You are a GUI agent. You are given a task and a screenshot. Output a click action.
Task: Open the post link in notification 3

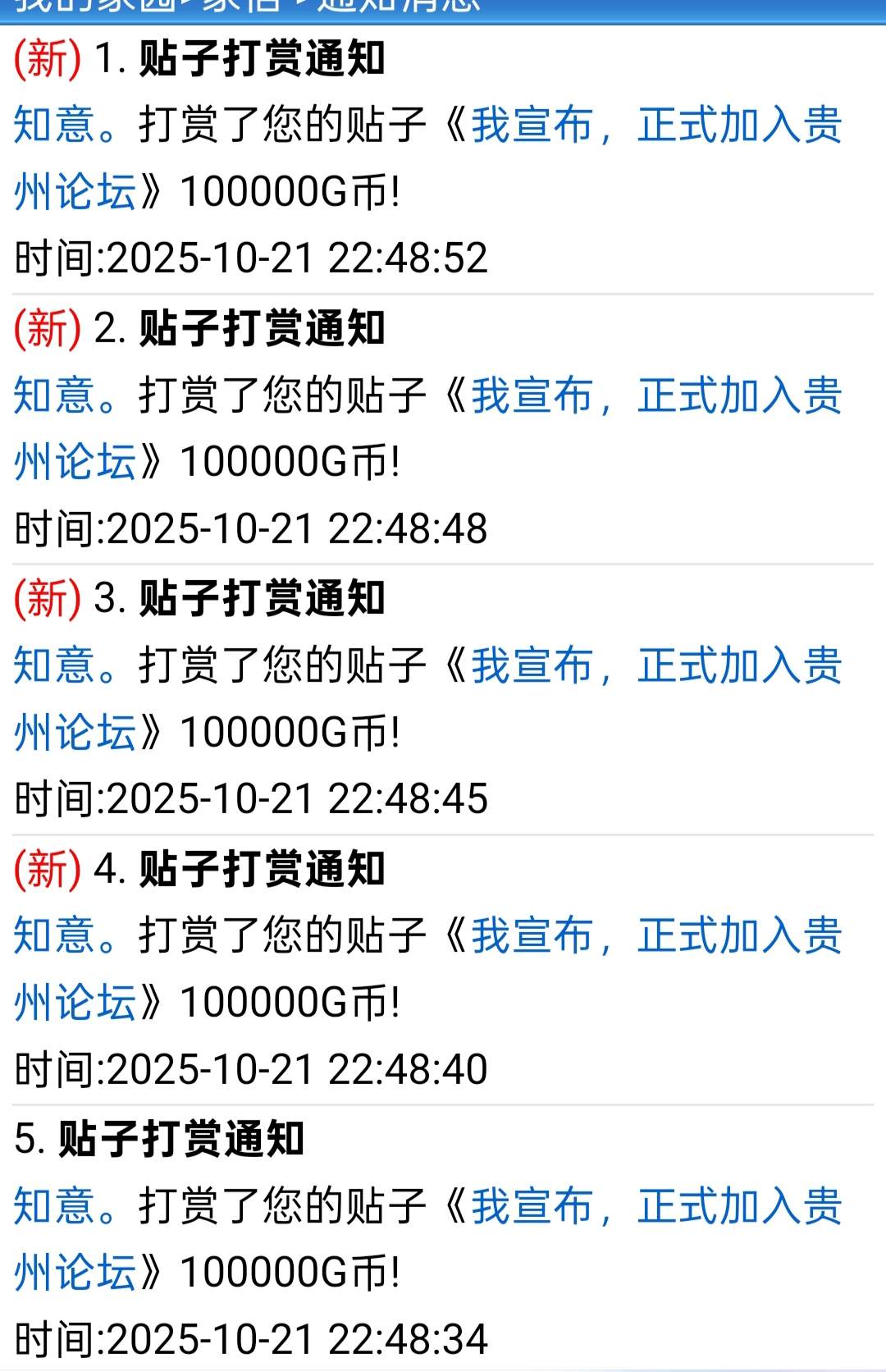[656, 665]
